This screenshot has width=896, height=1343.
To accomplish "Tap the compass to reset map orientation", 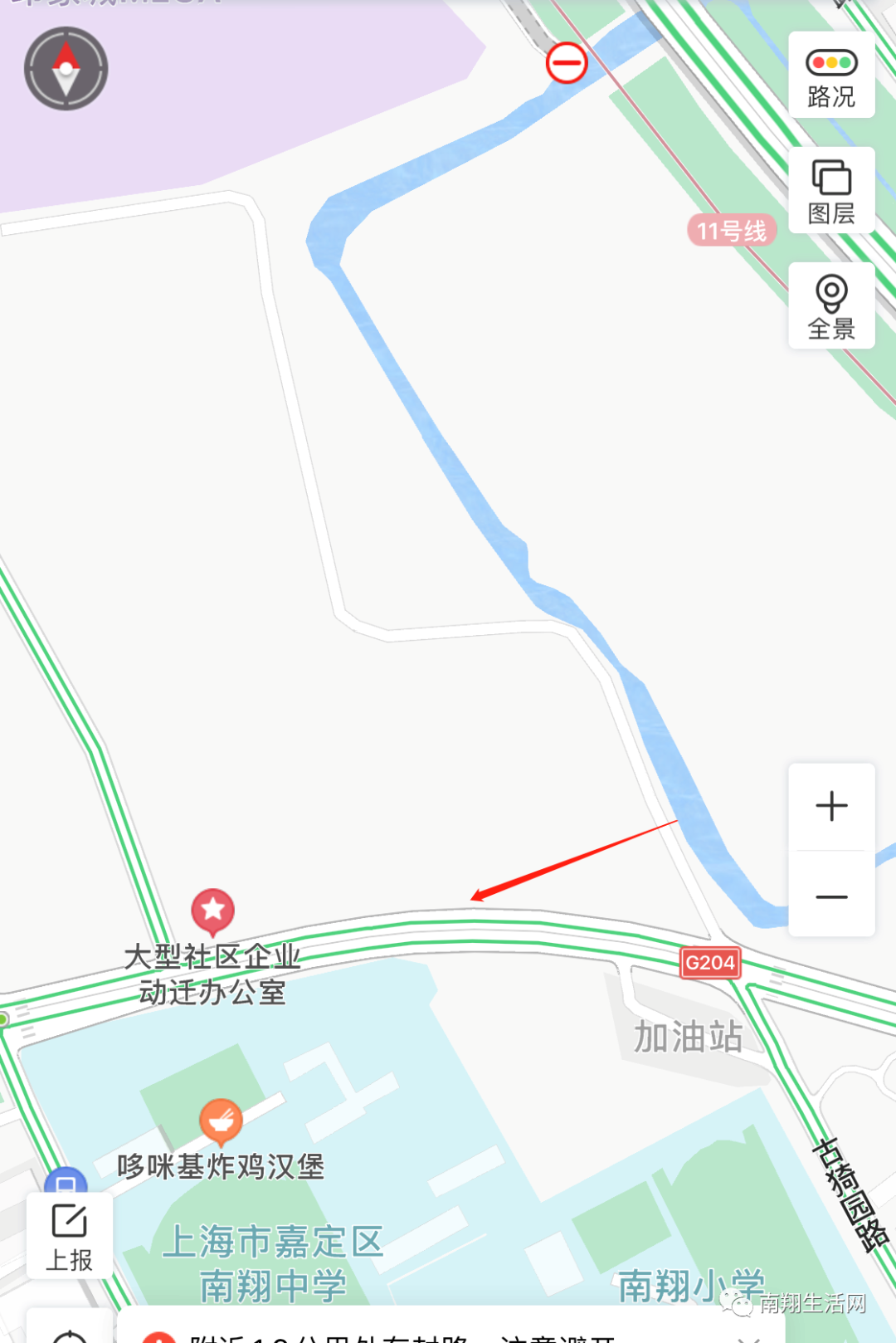I will point(66,69).
